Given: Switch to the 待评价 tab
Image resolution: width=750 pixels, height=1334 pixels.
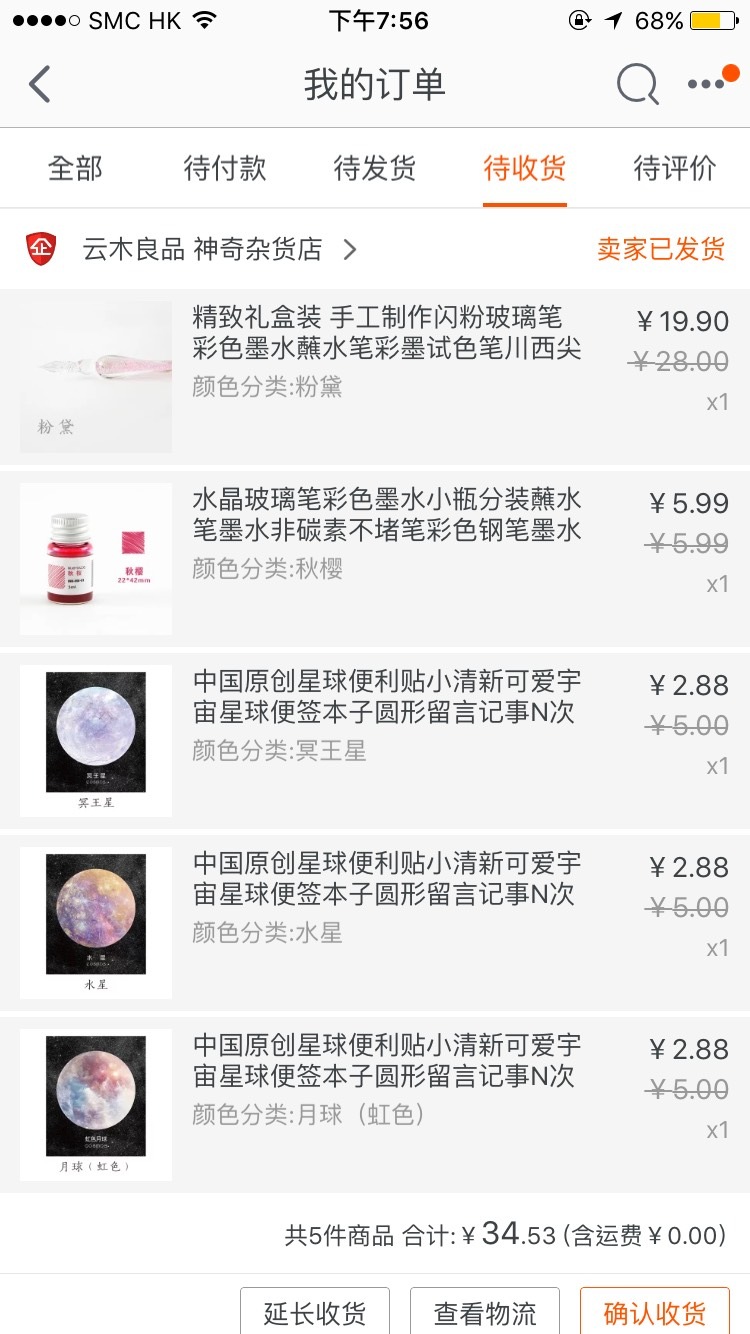Looking at the screenshot, I should click(675, 168).
